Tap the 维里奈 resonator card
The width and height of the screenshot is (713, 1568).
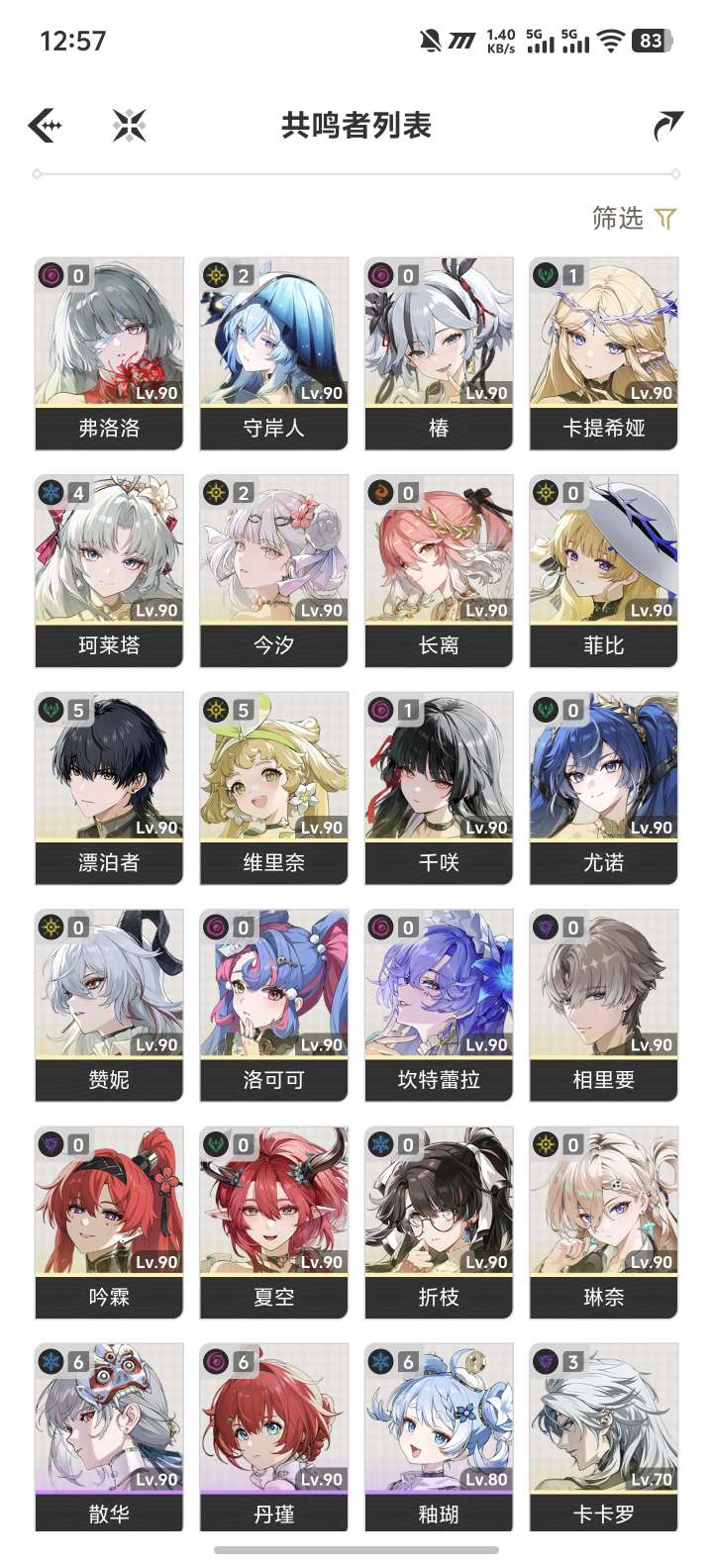coord(274,788)
